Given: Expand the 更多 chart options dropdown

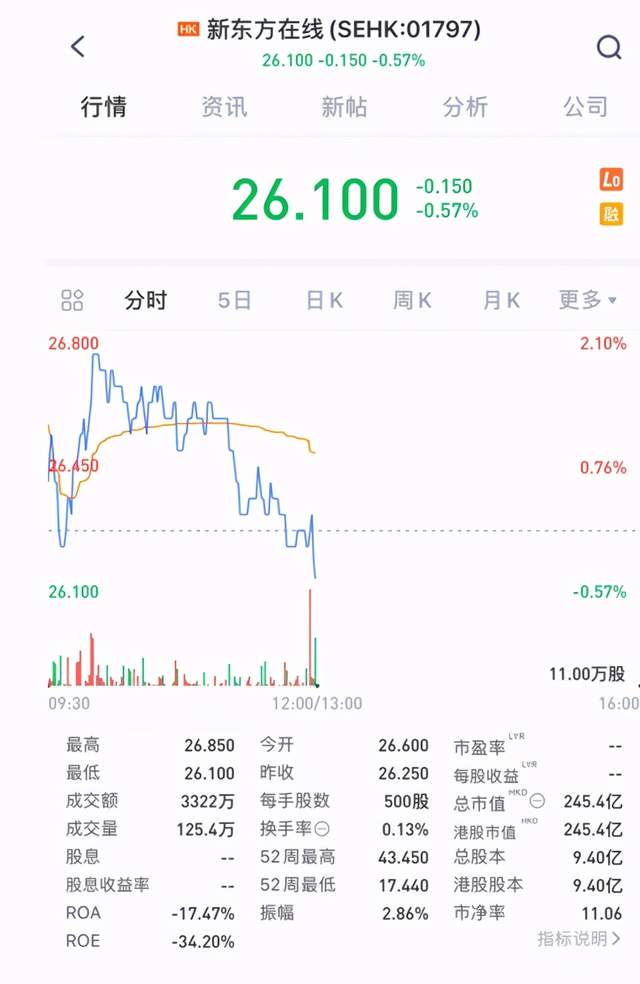Looking at the screenshot, I should [x=588, y=300].
